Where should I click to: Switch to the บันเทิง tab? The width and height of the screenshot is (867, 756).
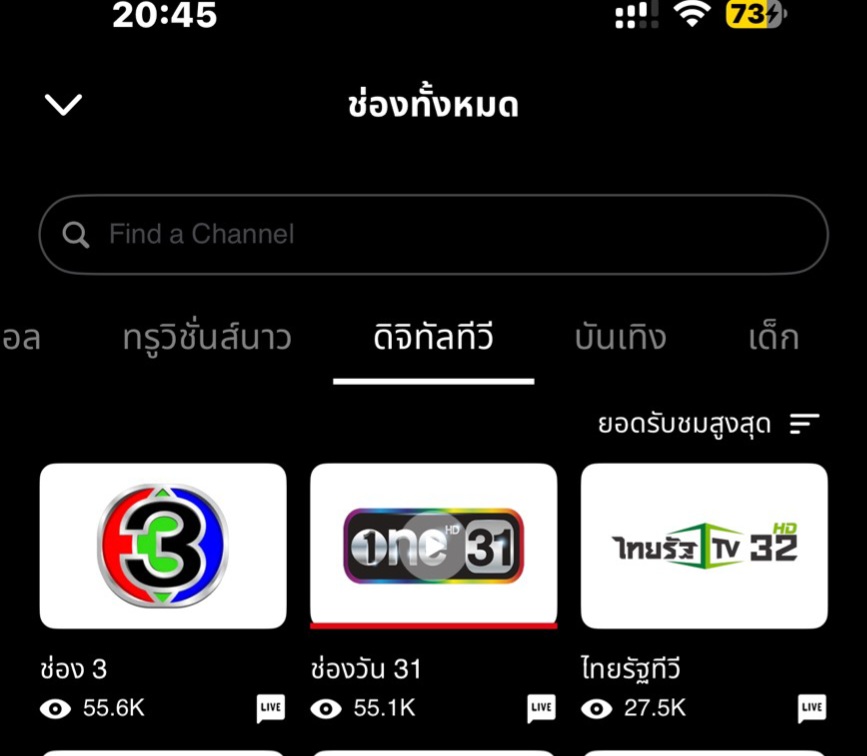pos(620,338)
